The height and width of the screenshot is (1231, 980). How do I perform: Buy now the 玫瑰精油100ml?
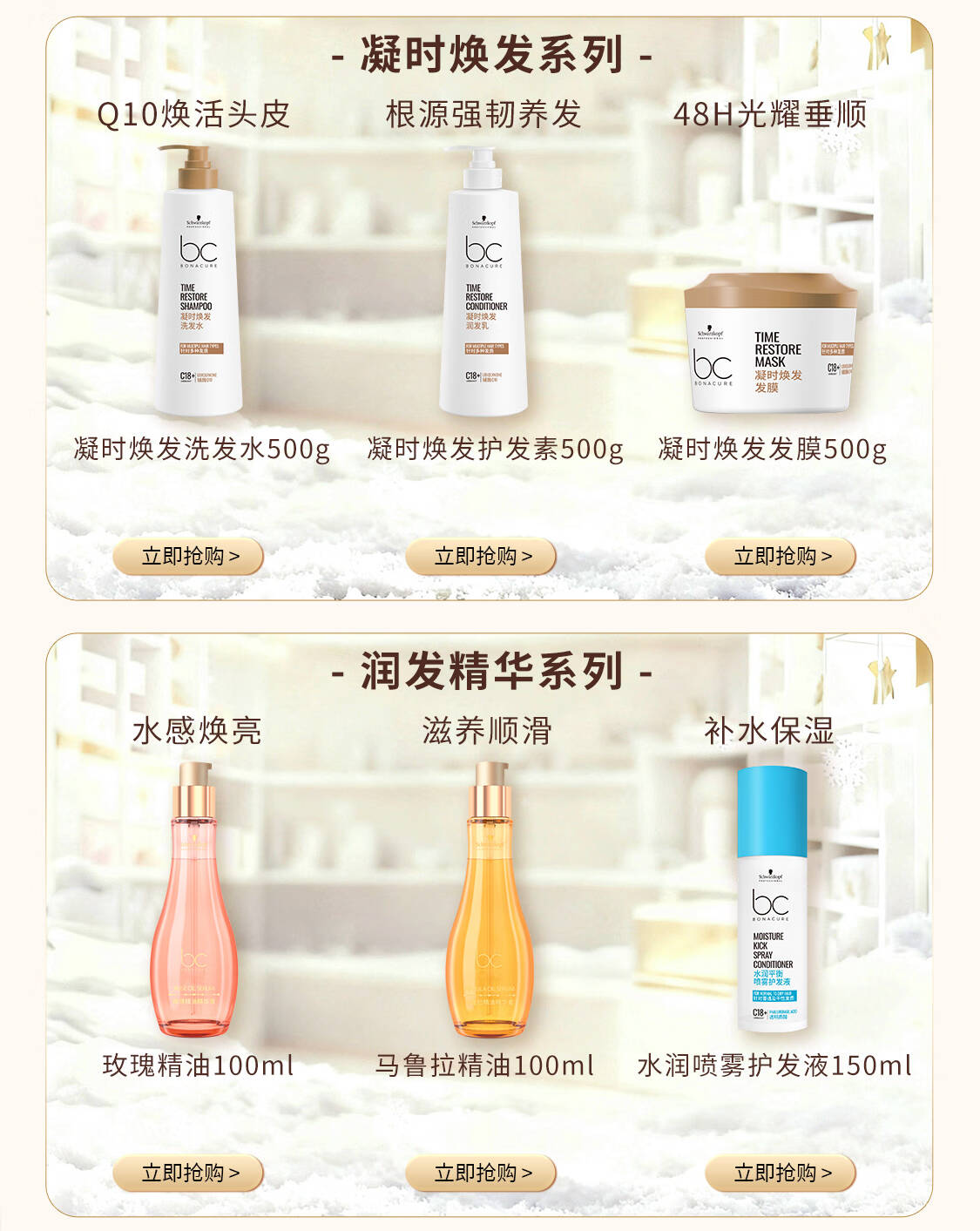point(188,1174)
